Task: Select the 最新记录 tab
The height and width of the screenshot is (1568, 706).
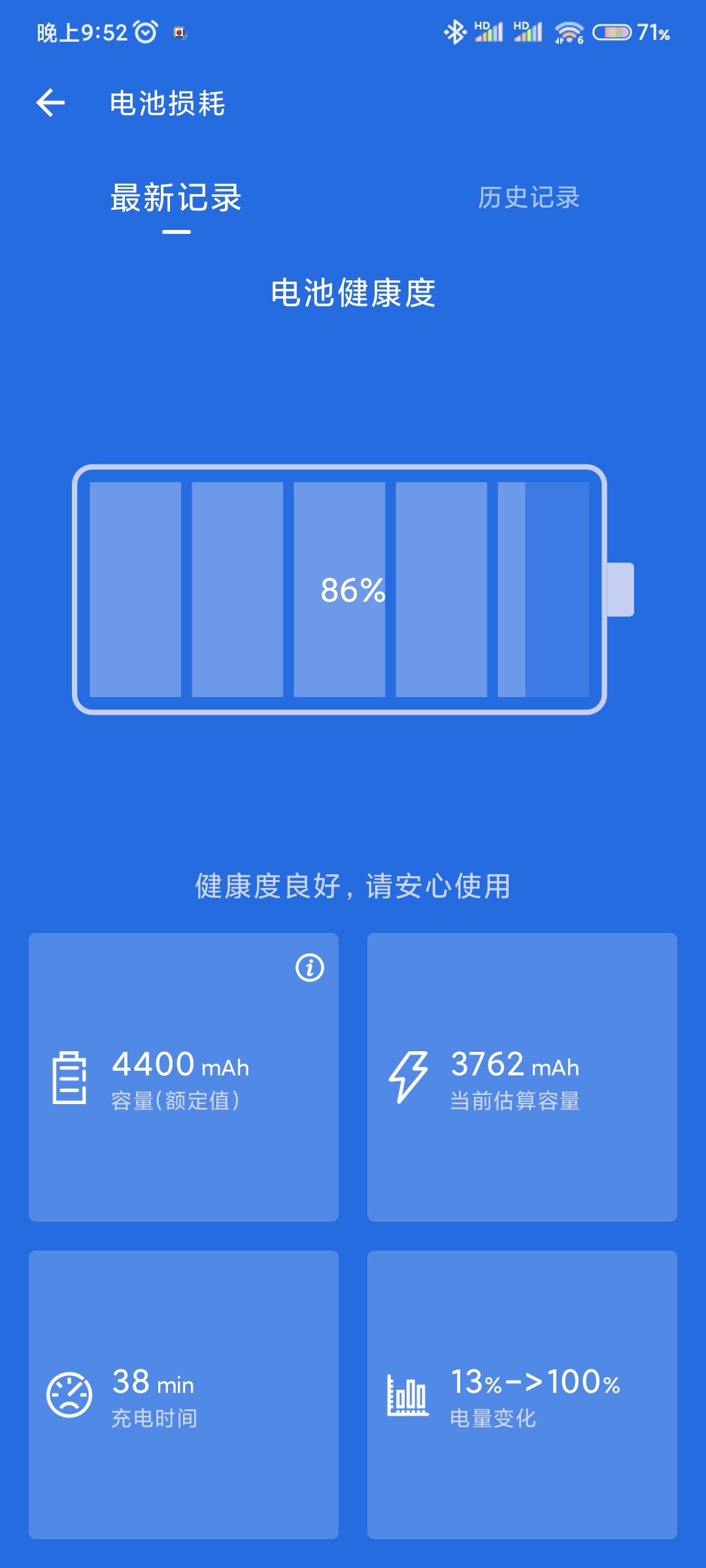Action: click(x=176, y=198)
